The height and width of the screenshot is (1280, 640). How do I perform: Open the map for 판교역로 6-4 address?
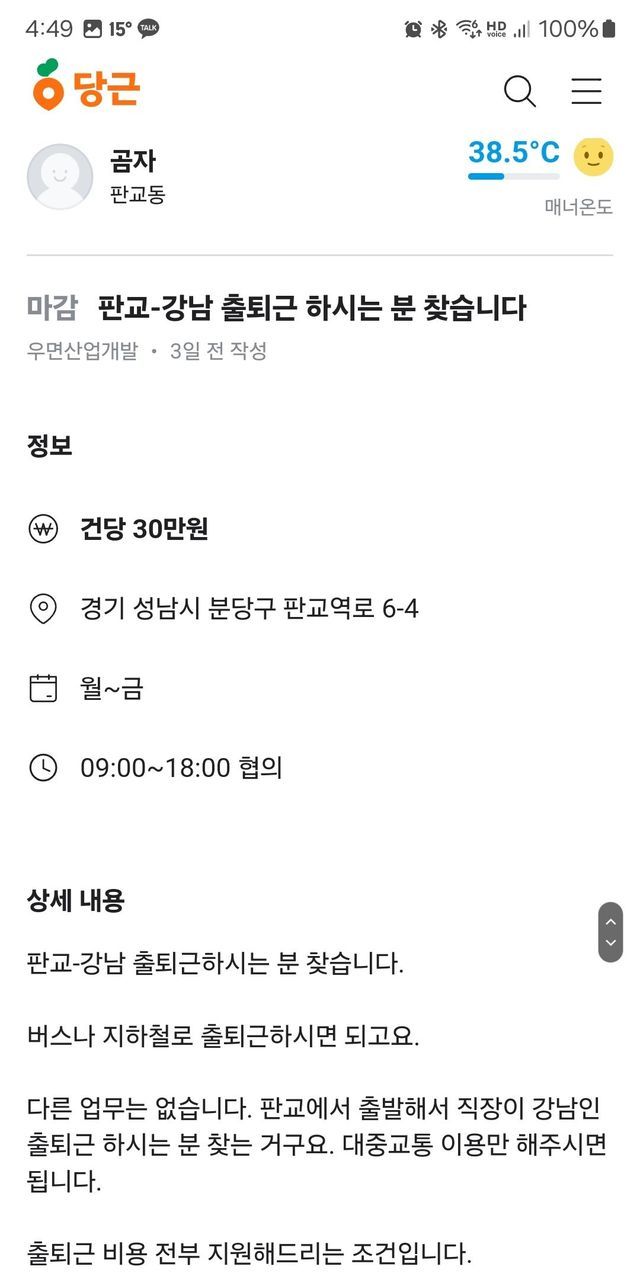coord(249,608)
